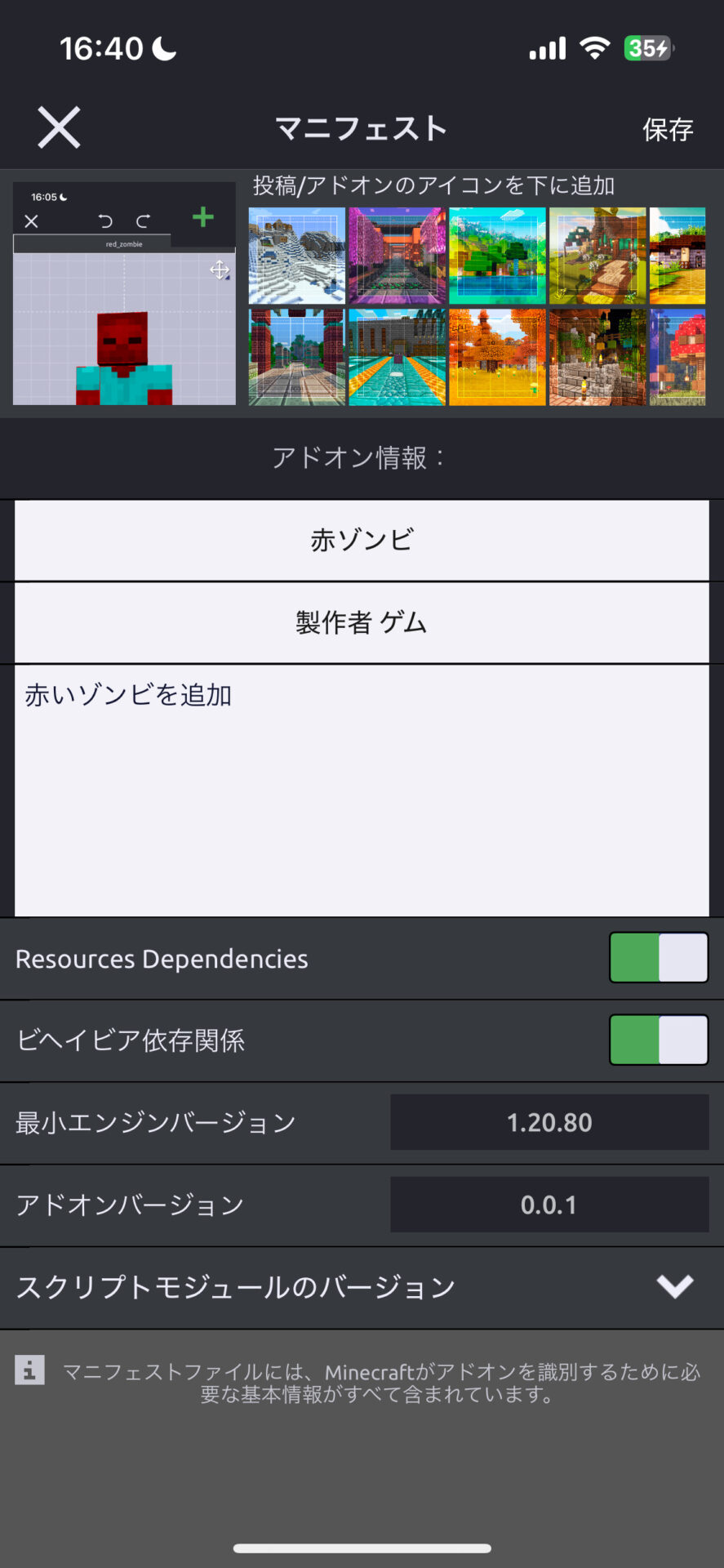724x1568 pixels.
Task: Toggle Resources Dependencies switch
Action: tap(658, 957)
